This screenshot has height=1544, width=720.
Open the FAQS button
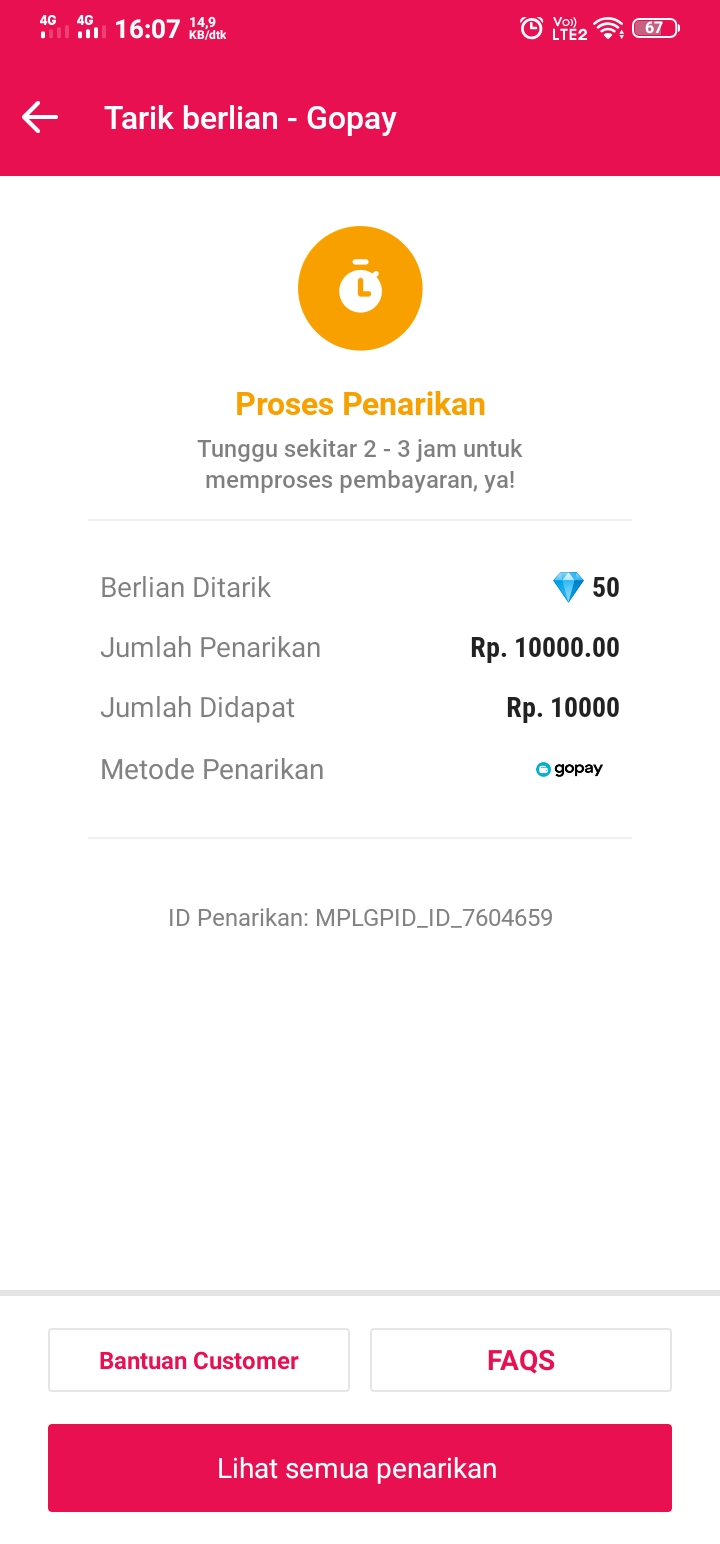pos(521,1360)
